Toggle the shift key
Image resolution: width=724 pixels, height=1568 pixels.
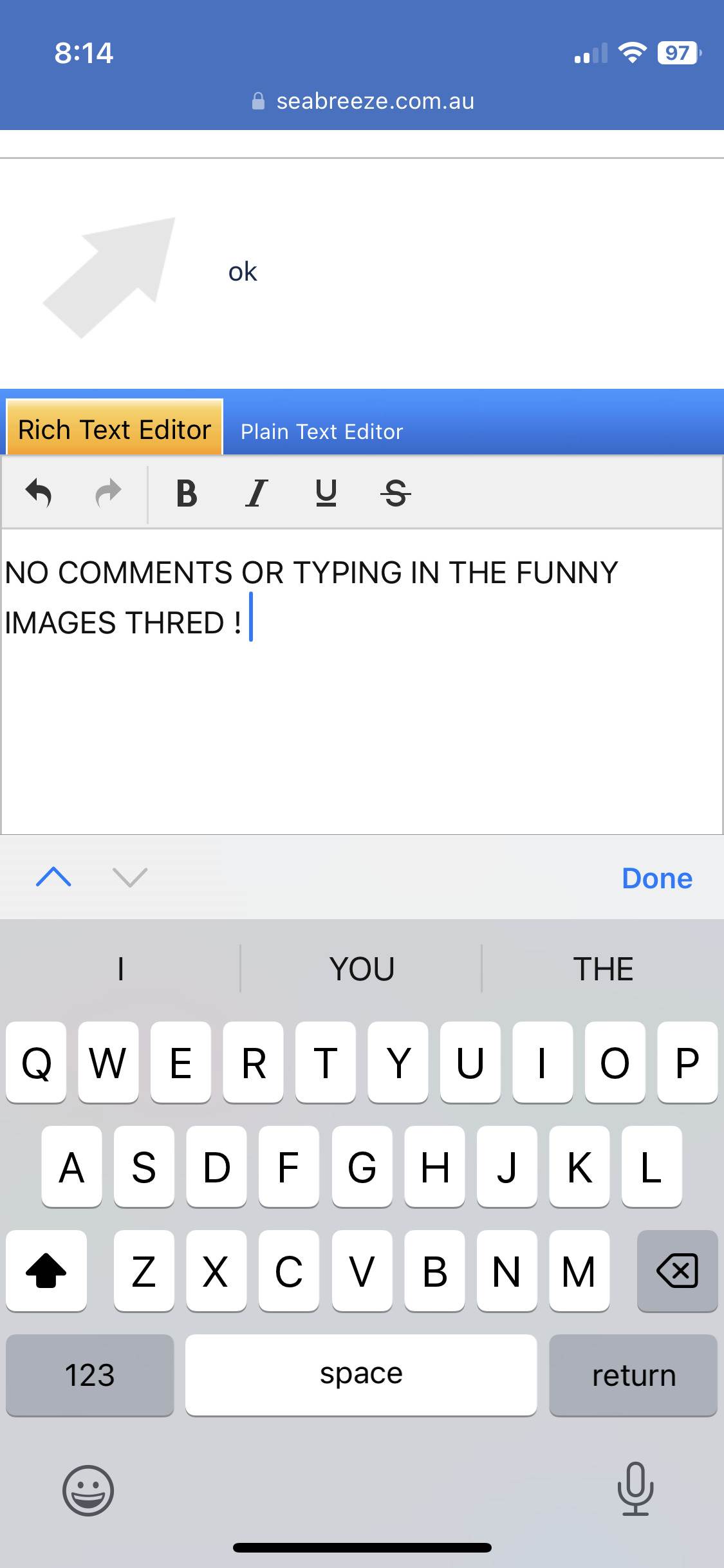pyautogui.click(x=46, y=1271)
